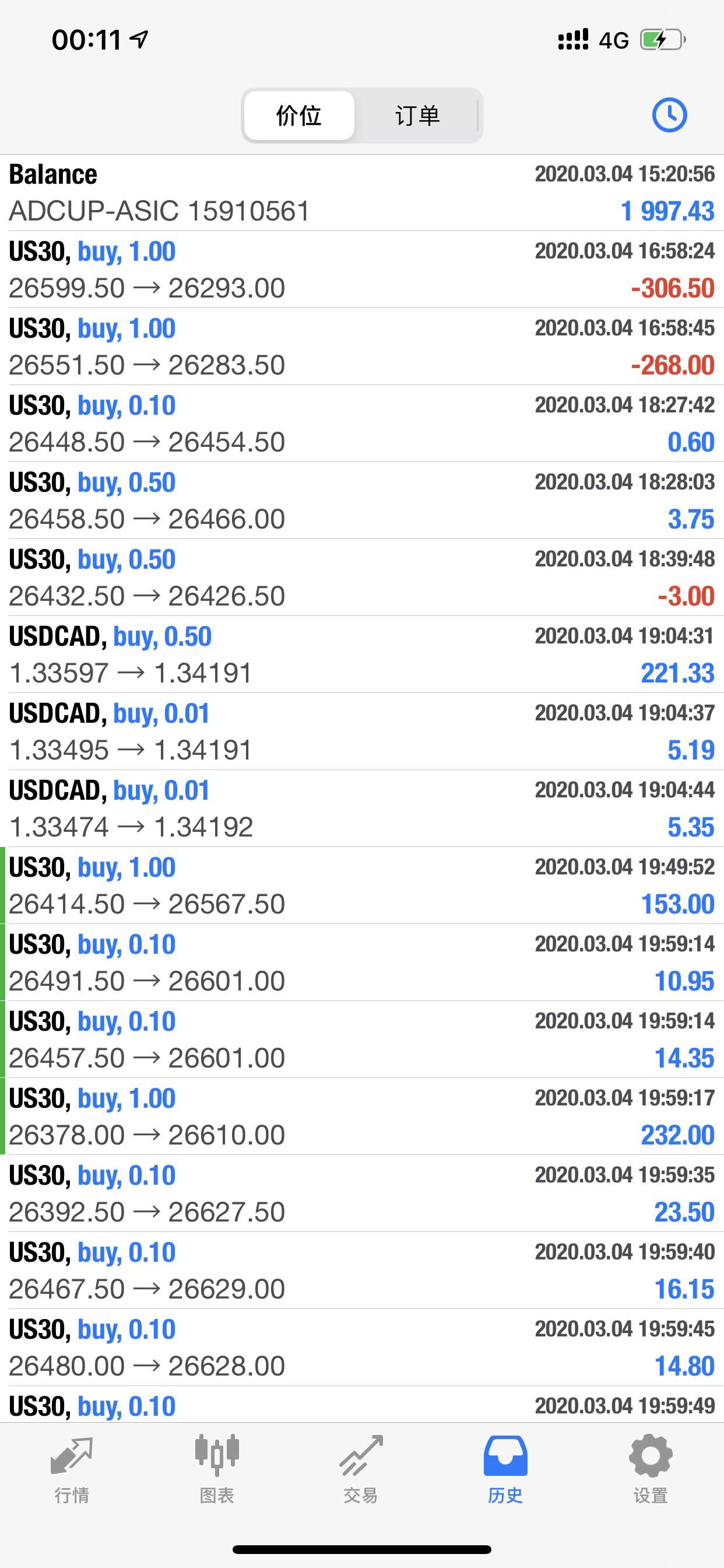The width and height of the screenshot is (724, 1568).
Task: Expand the US30 trade with 153.00 profit
Action: 362,885
